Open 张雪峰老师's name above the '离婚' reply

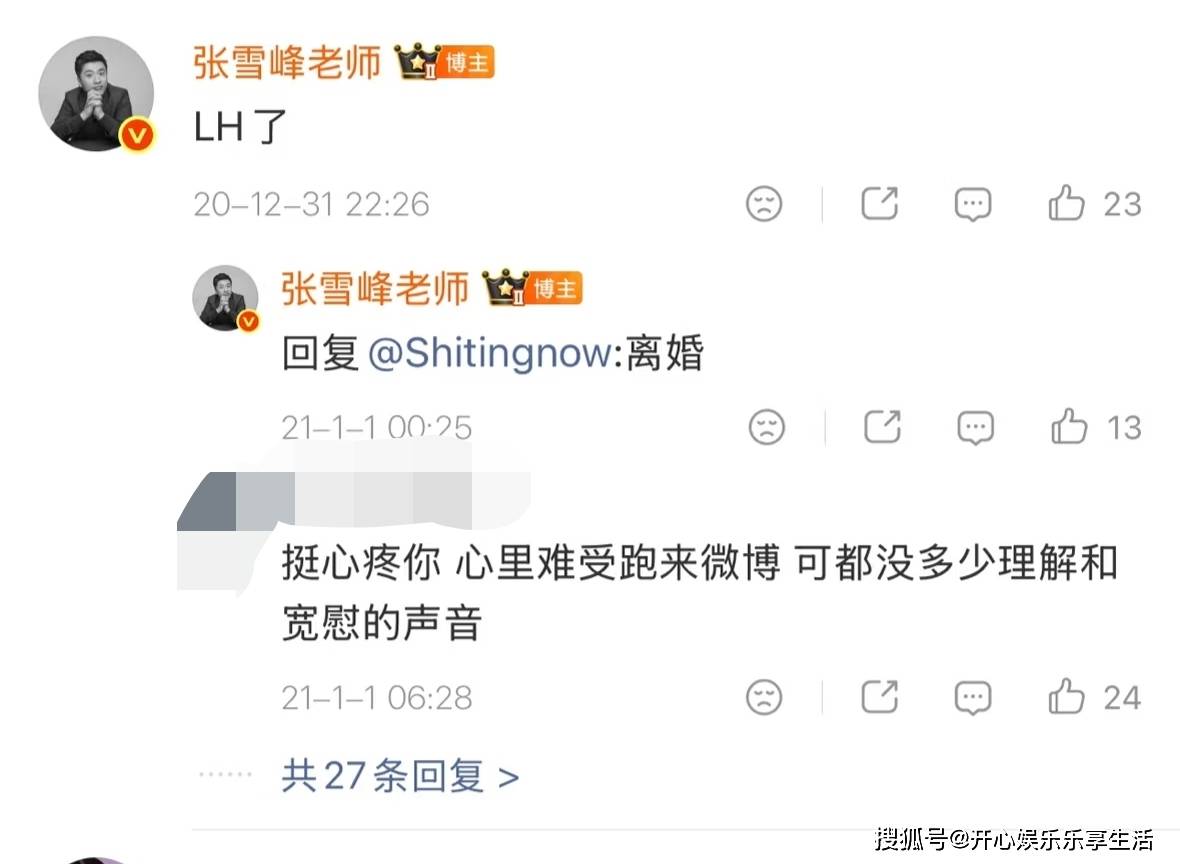point(375,289)
